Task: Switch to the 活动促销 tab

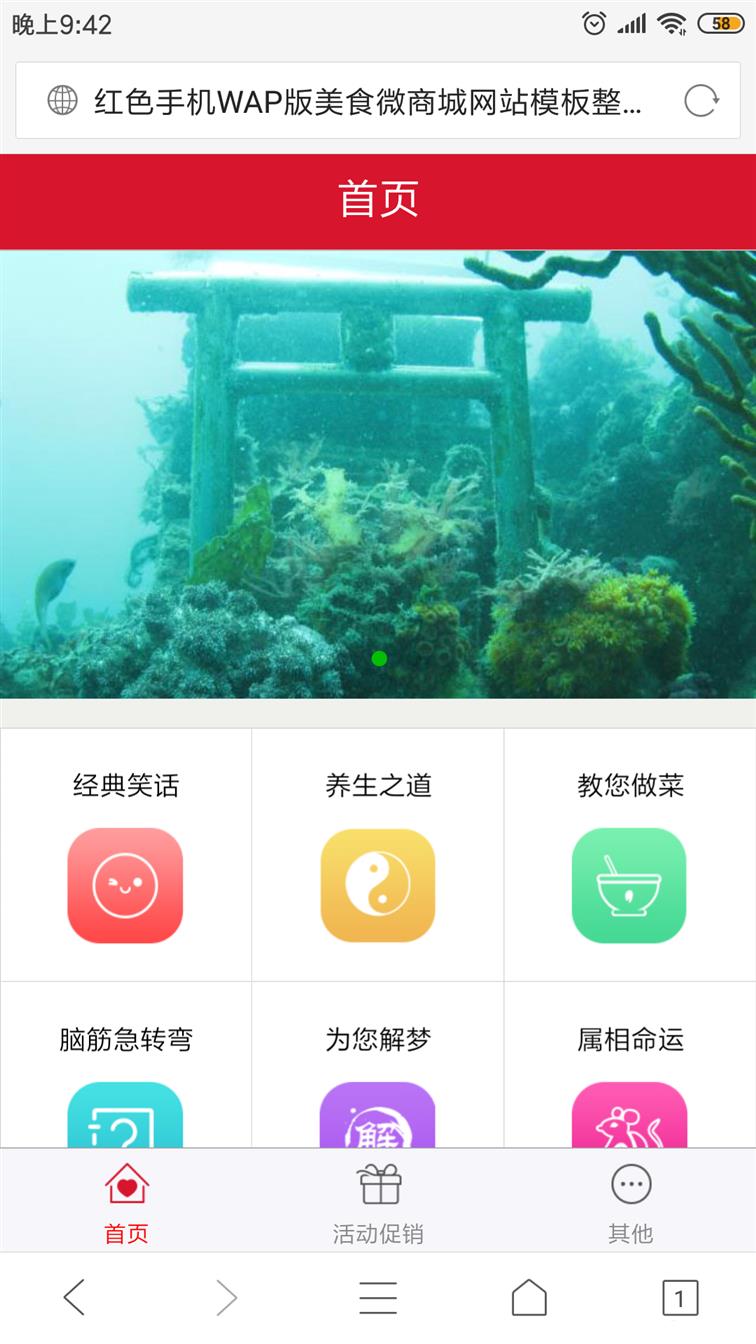Action: [x=378, y=1202]
